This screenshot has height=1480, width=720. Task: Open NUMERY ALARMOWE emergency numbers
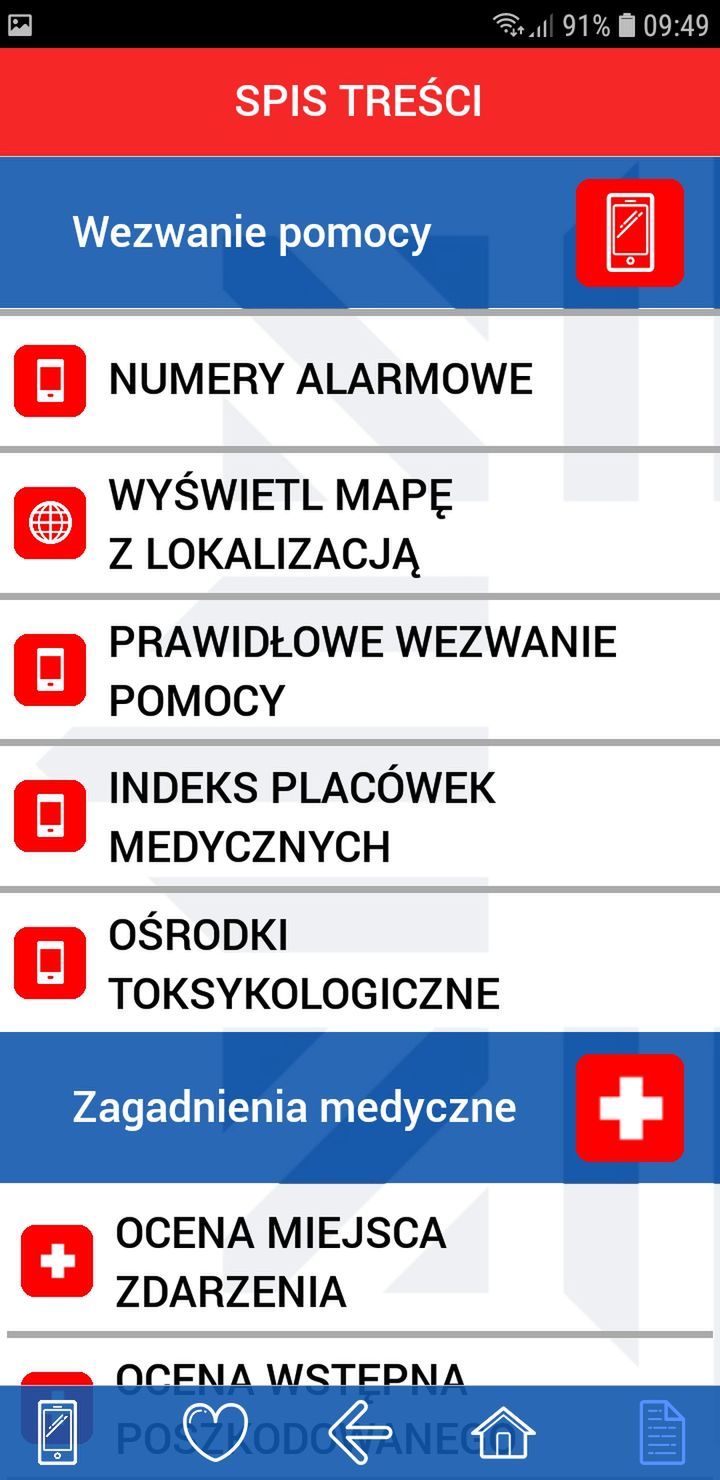pos(360,380)
